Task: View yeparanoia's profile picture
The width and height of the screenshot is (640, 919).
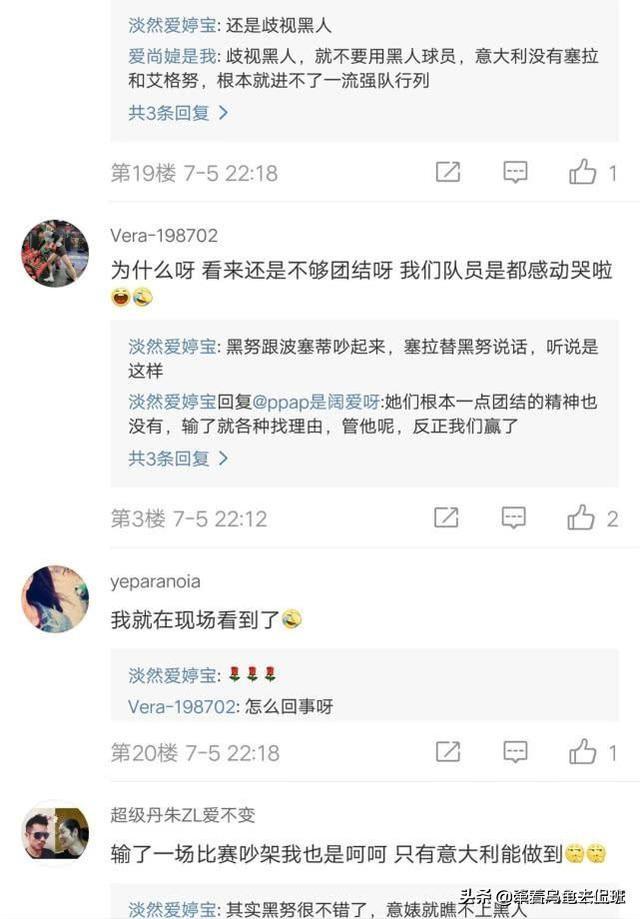Action: pos(55,598)
